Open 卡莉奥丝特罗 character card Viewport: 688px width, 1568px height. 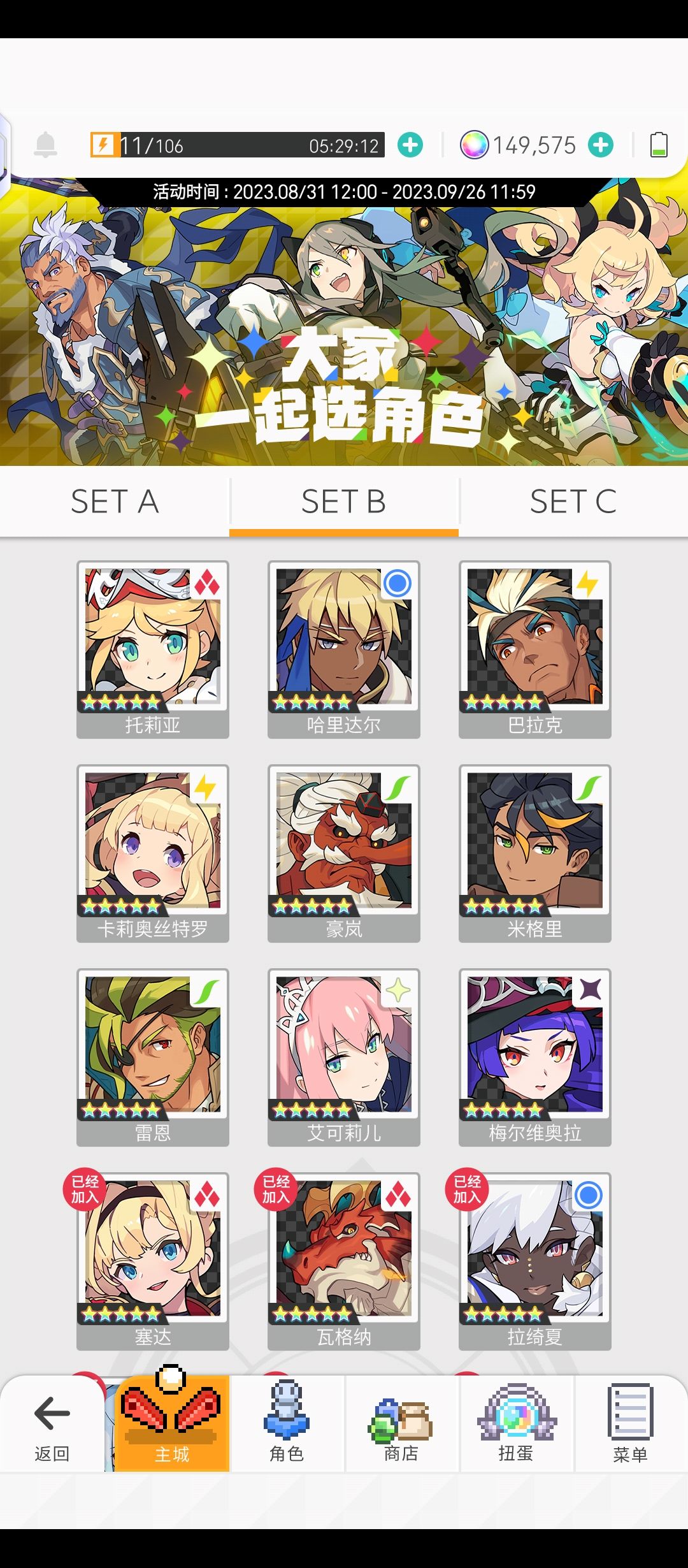[153, 853]
